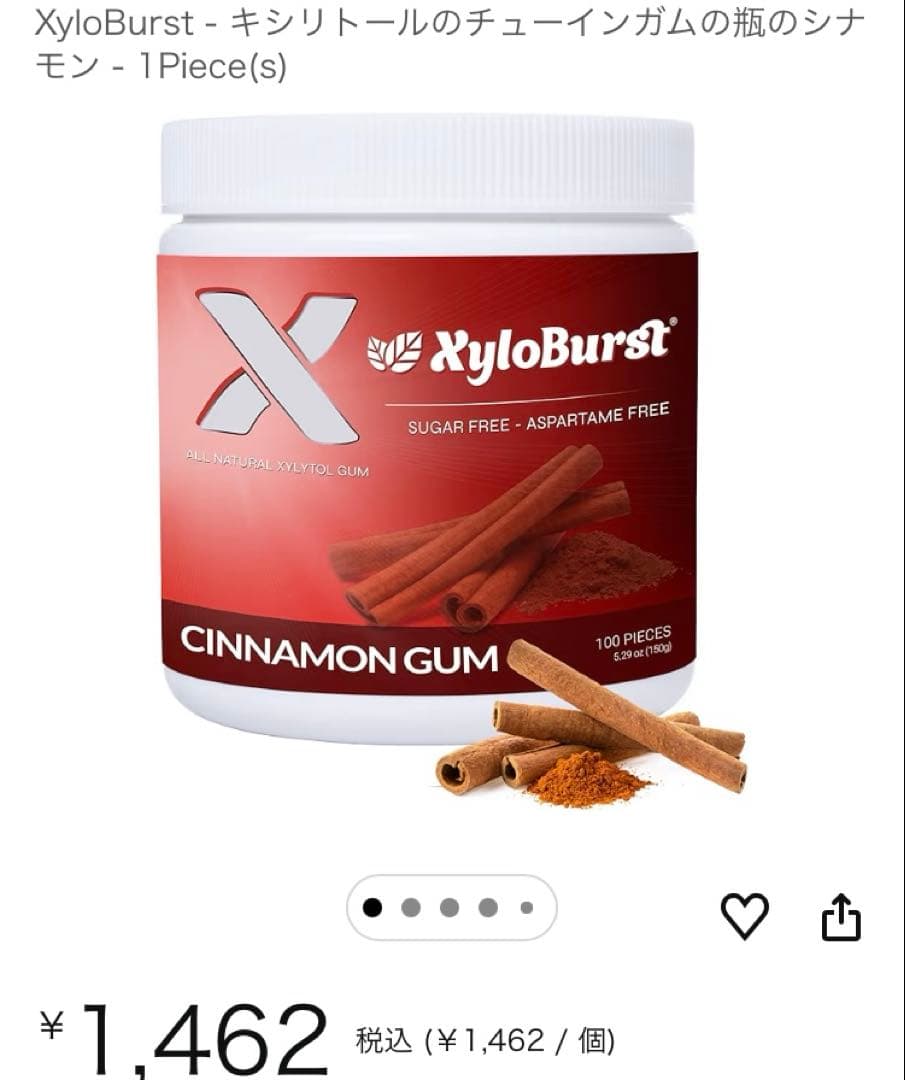Share this XyloBurst product
905x1080 pixels.
click(x=841, y=917)
